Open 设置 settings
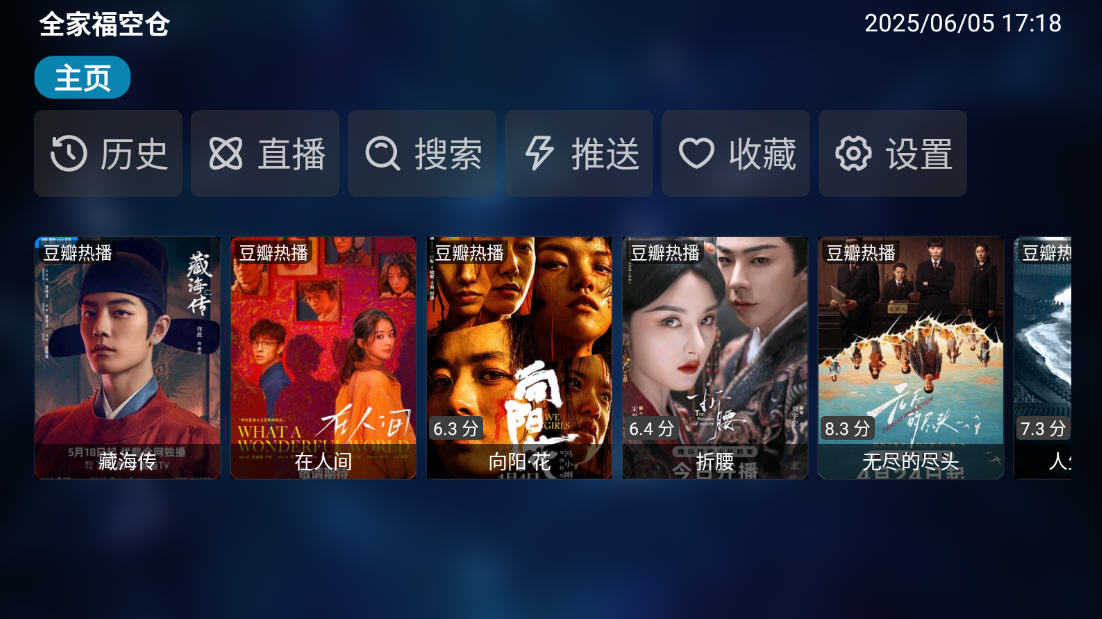 pyautogui.click(x=893, y=154)
